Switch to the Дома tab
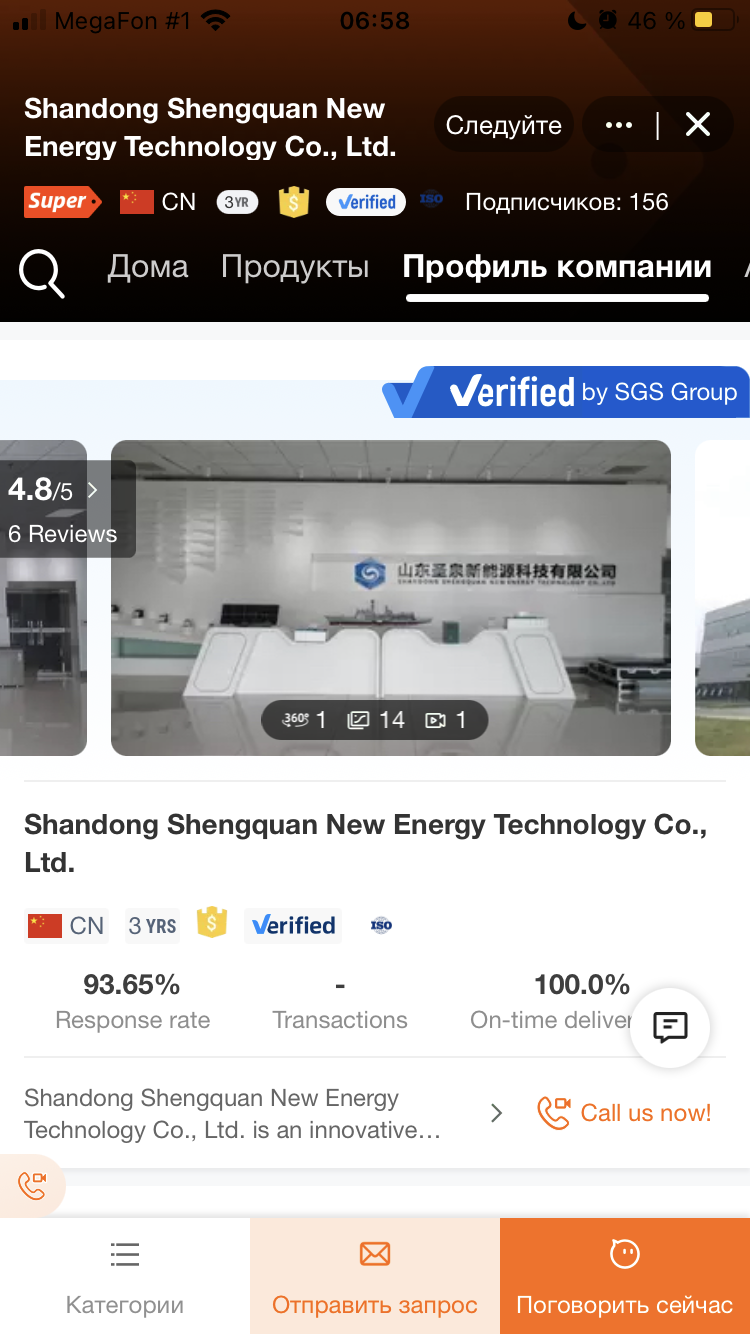The image size is (750, 1334). 148,267
